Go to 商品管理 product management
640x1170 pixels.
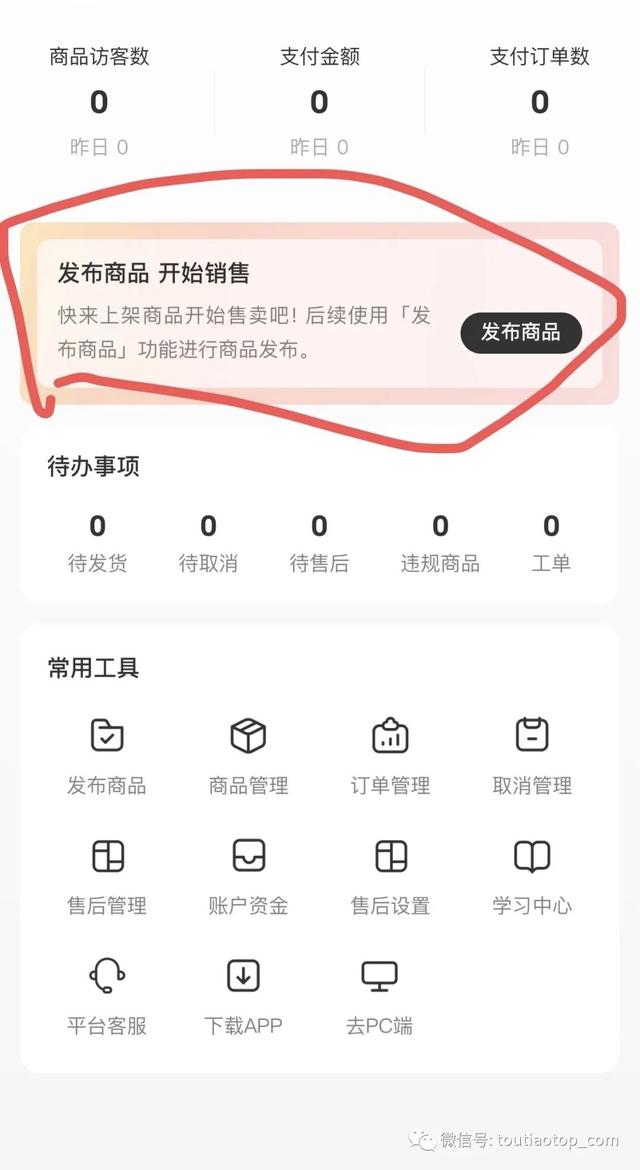pos(248,755)
